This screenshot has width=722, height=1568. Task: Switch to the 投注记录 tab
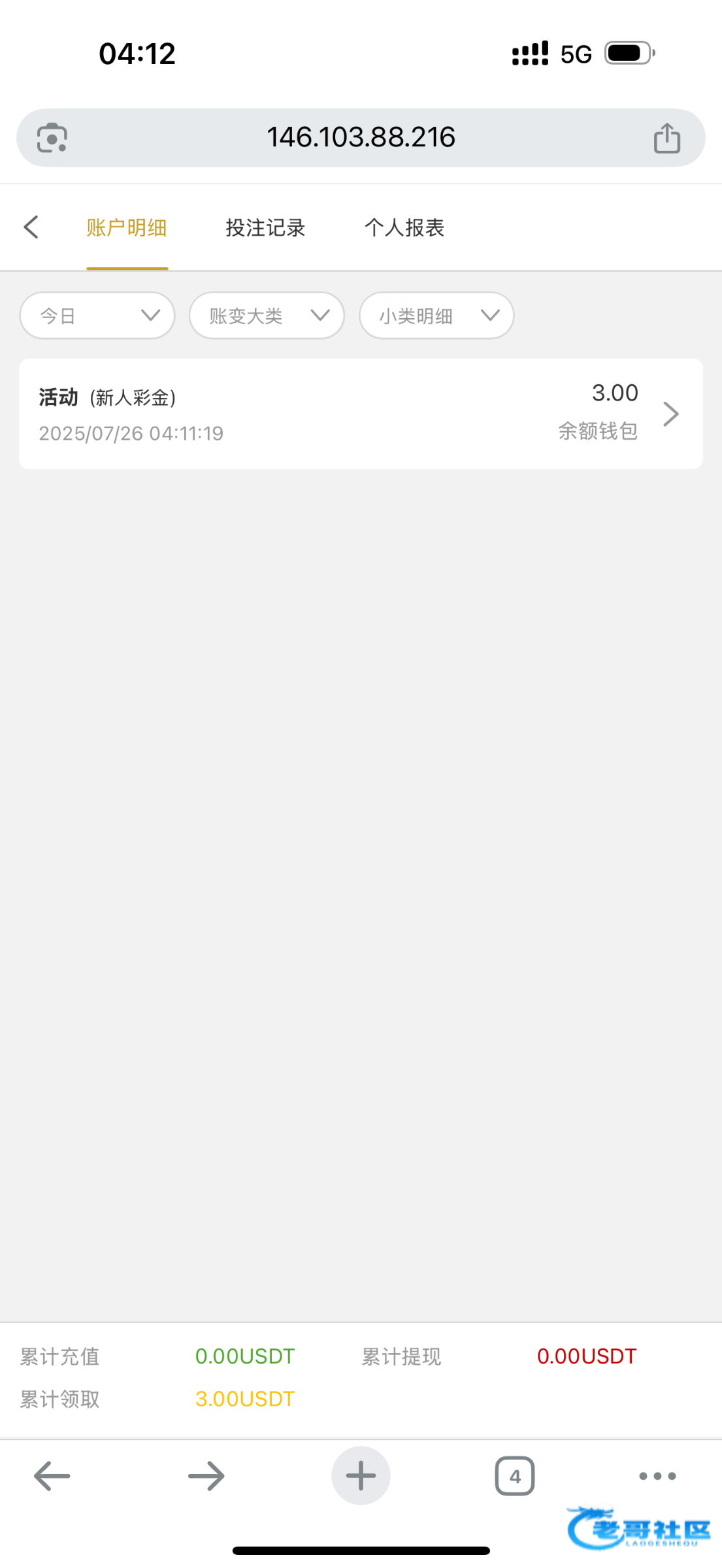pyautogui.click(x=265, y=228)
